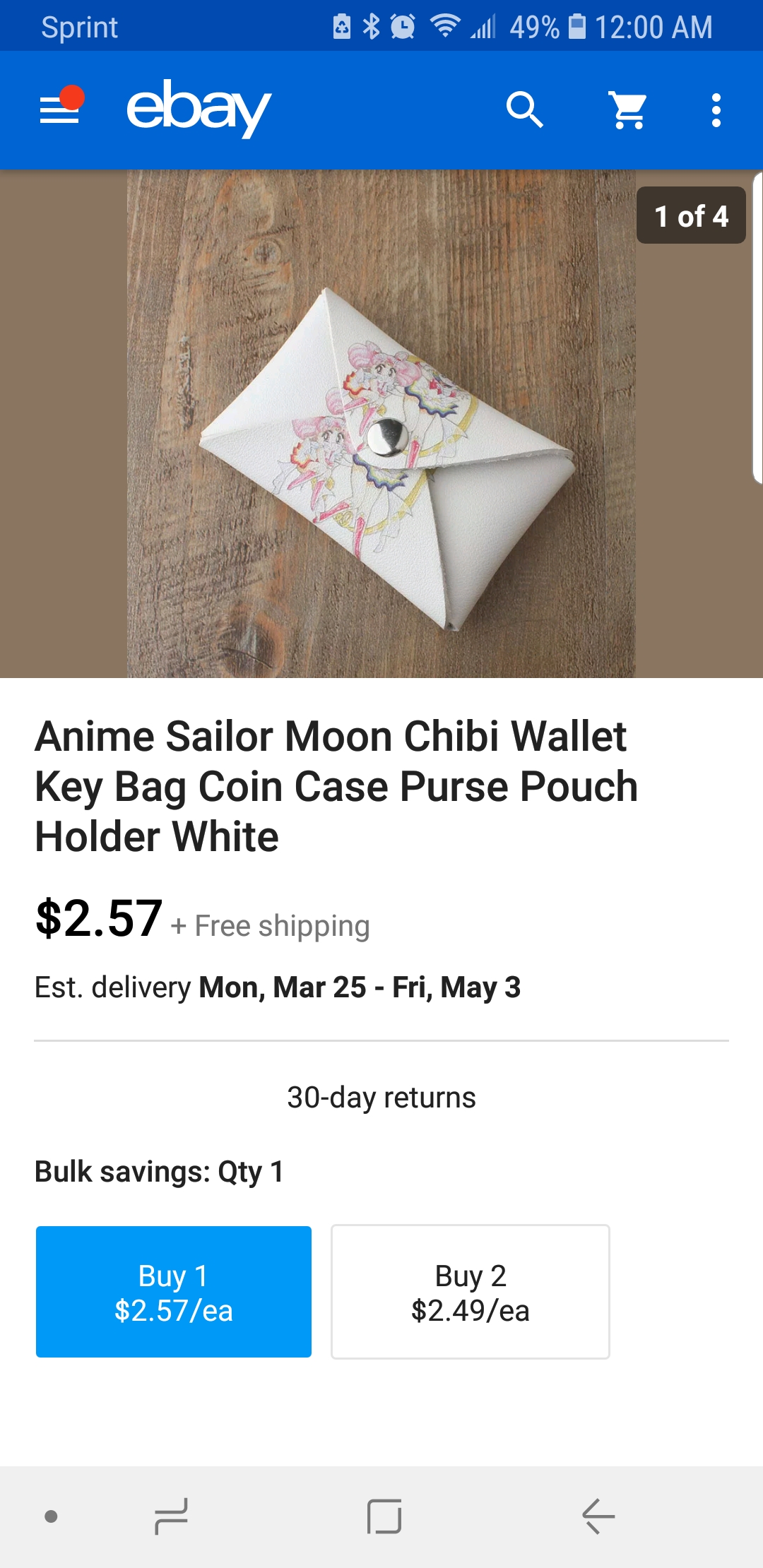Select Buy 1 at $2.57/ea
Viewport: 763px width, 1568px height.
click(x=174, y=1292)
